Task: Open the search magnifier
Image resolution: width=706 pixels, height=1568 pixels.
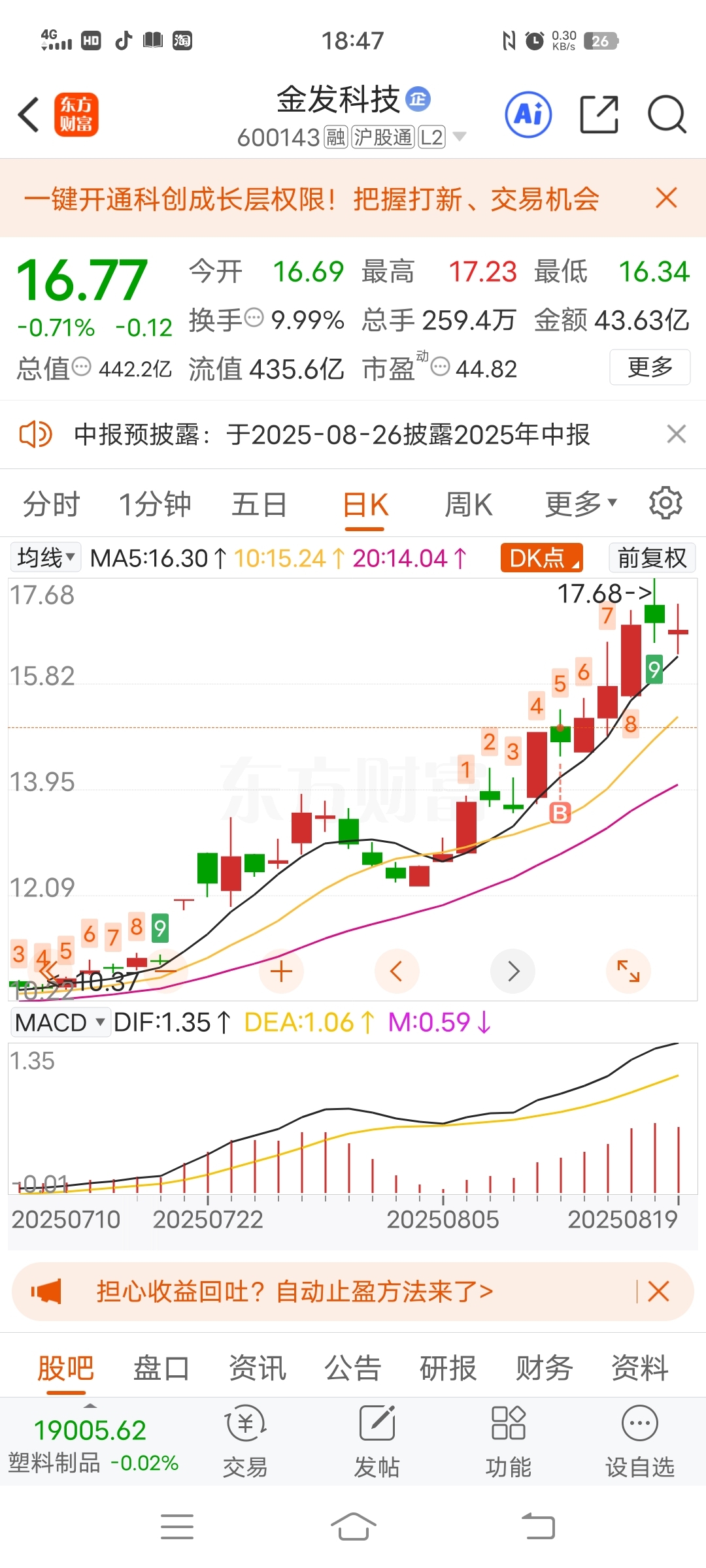Action: tap(667, 114)
